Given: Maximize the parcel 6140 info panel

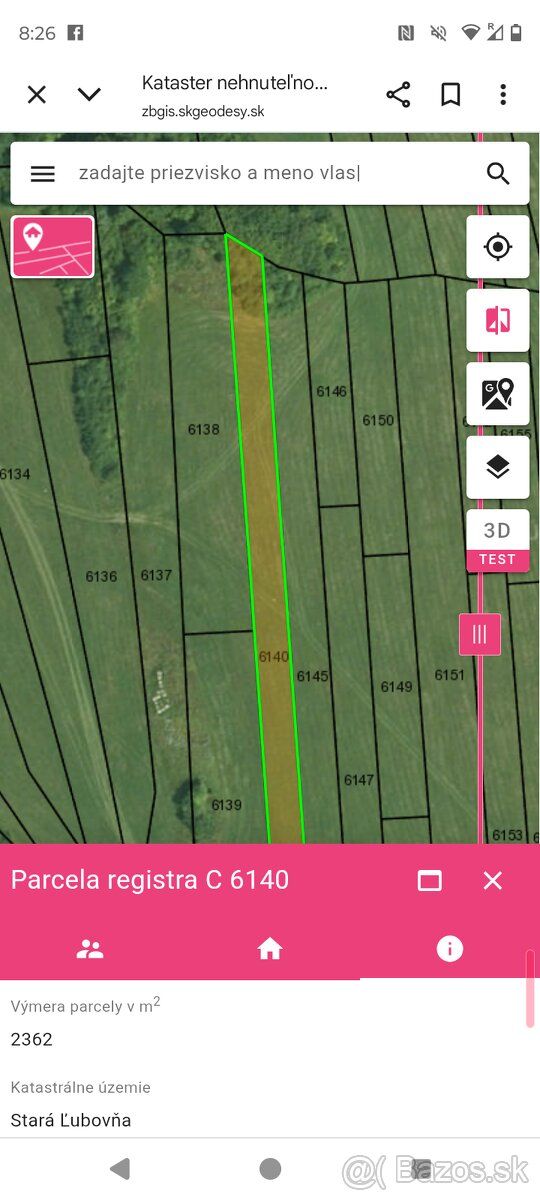Looking at the screenshot, I should (430, 880).
